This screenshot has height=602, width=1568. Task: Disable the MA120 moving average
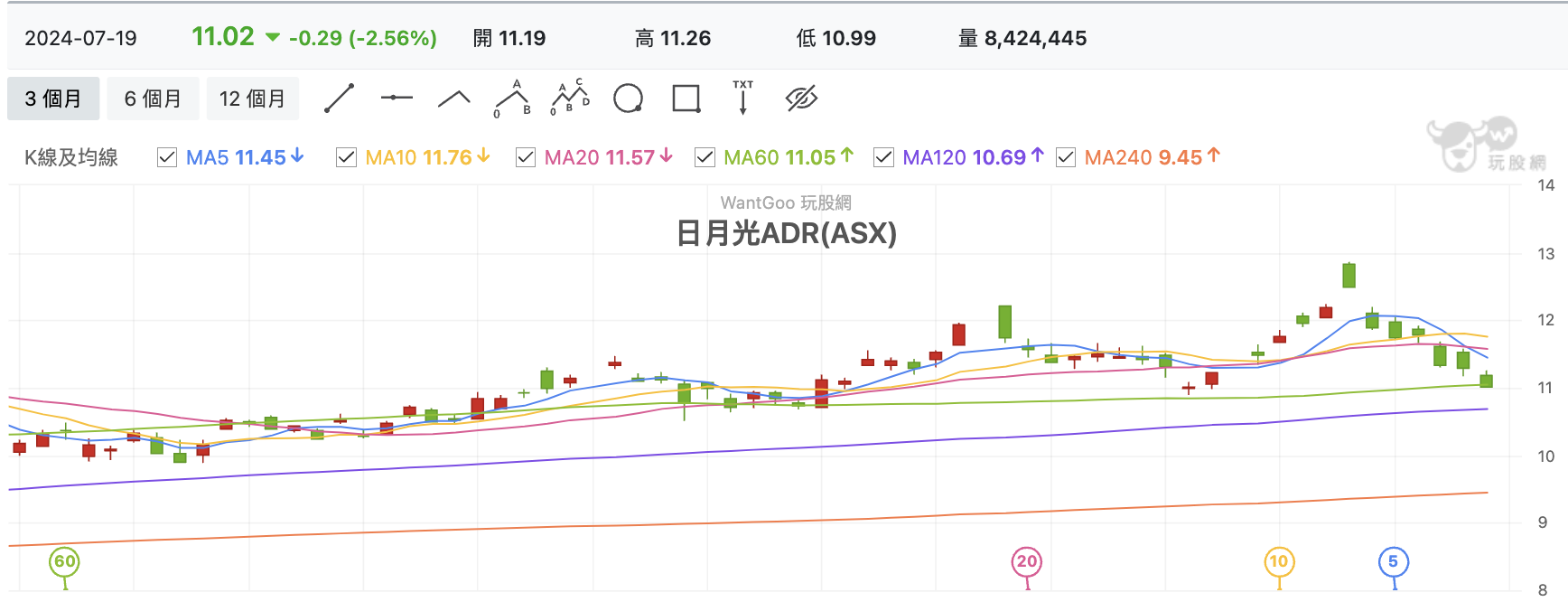click(884, 157)
